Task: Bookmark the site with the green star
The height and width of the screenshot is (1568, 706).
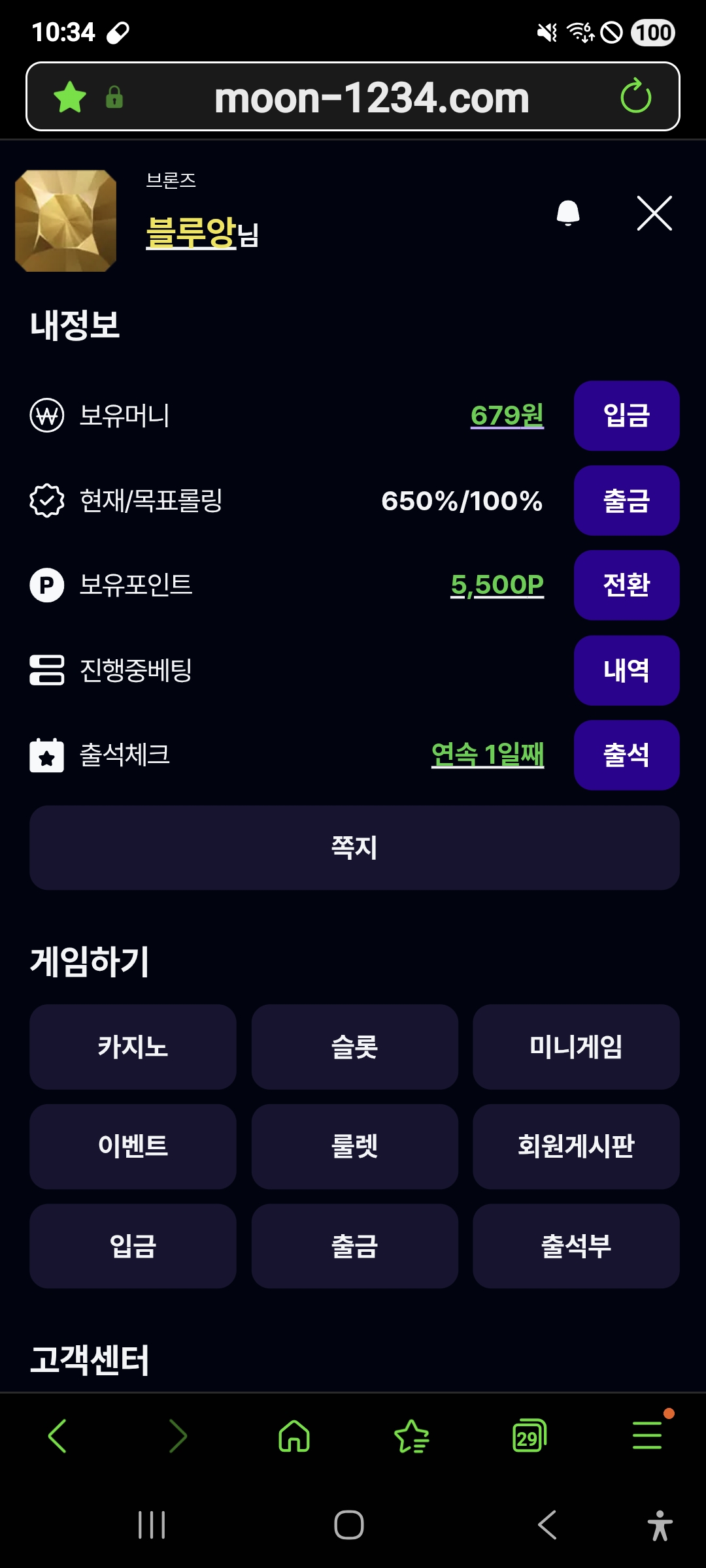Action: (70, 97)
